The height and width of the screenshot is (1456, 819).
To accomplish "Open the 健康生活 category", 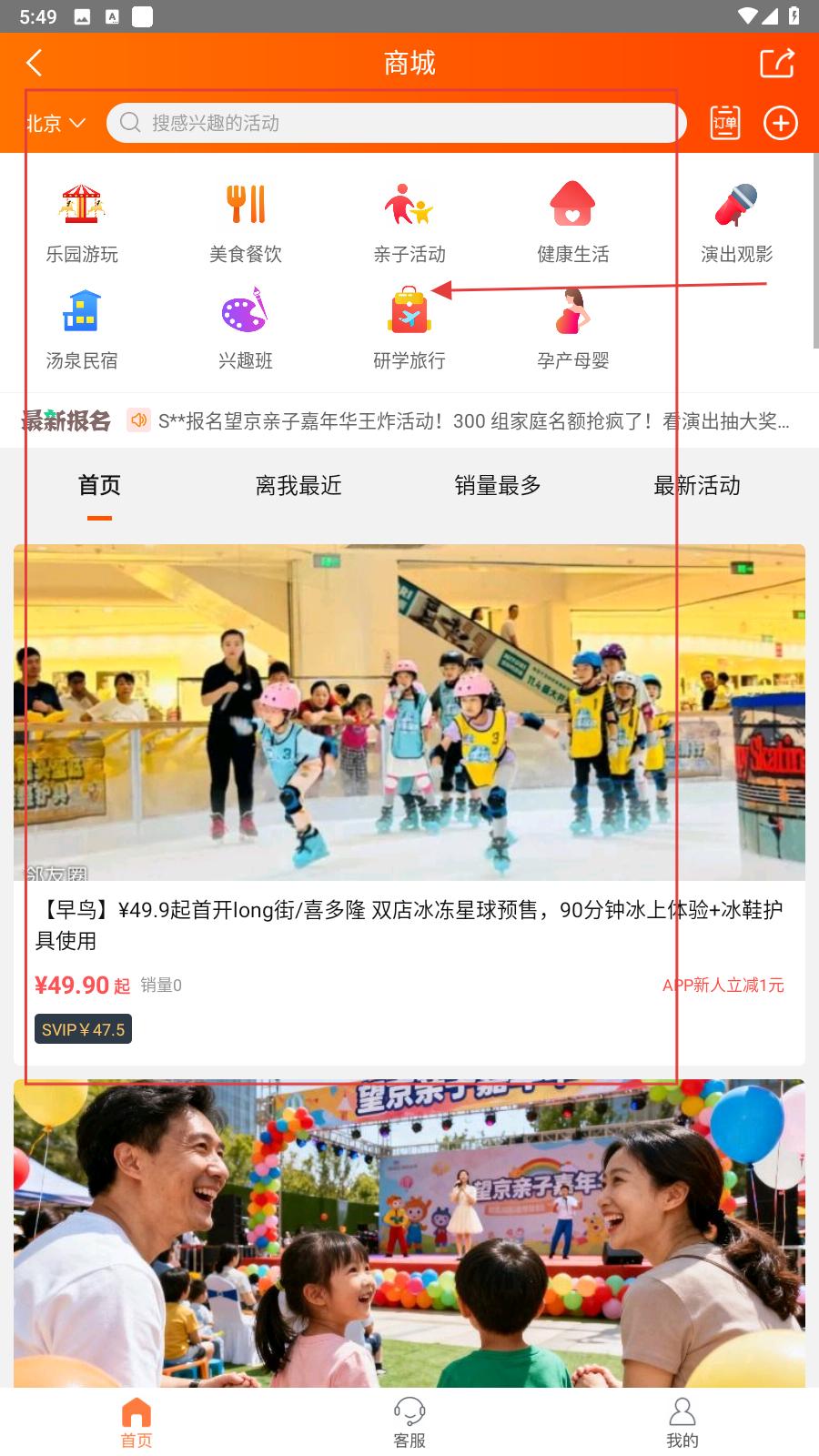I will (x=572, y=223).
